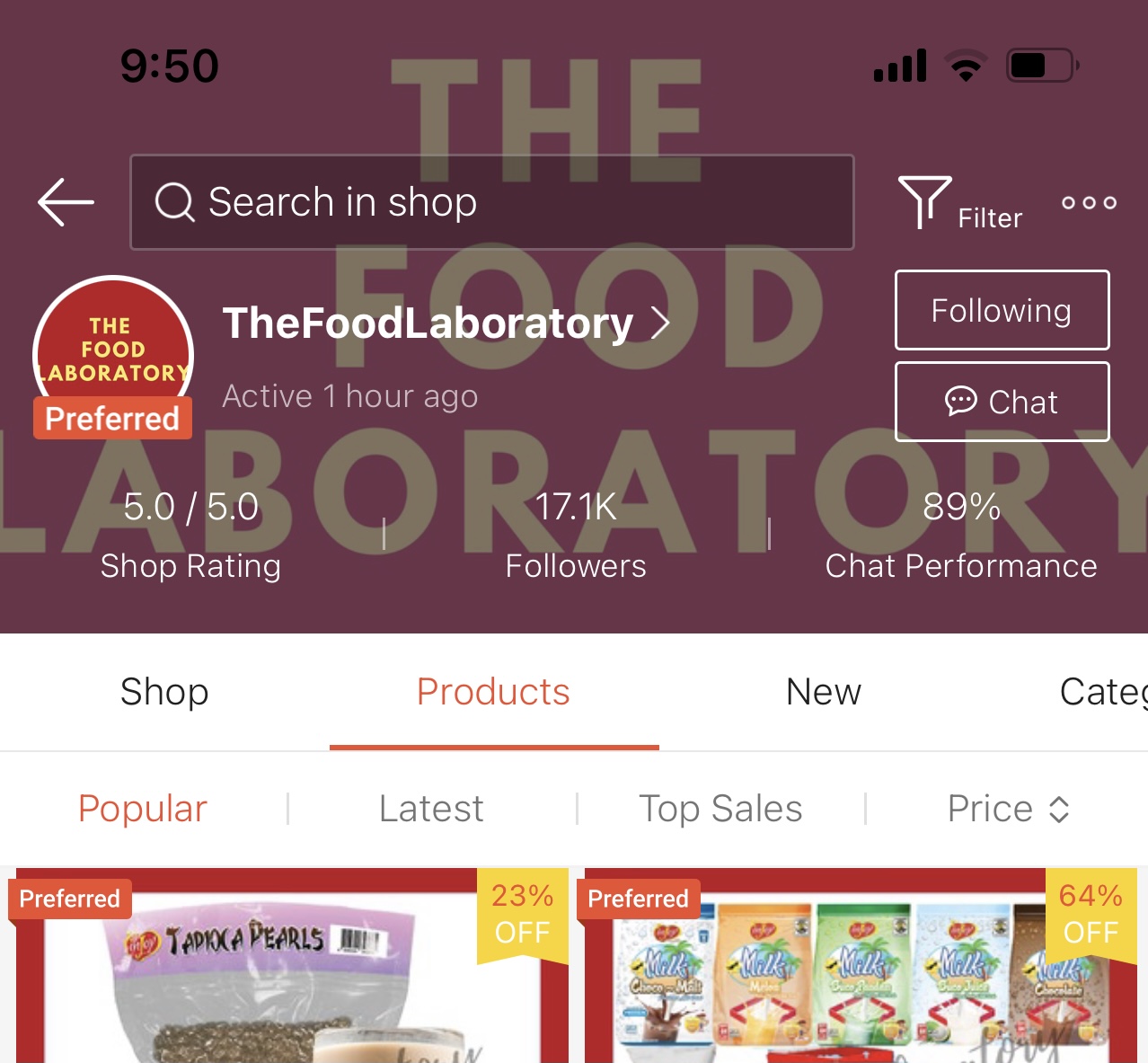The image size is (1148, 1063).
Task: Open the Tapioca Pearls product card
Action: click(x=292, y=970)
